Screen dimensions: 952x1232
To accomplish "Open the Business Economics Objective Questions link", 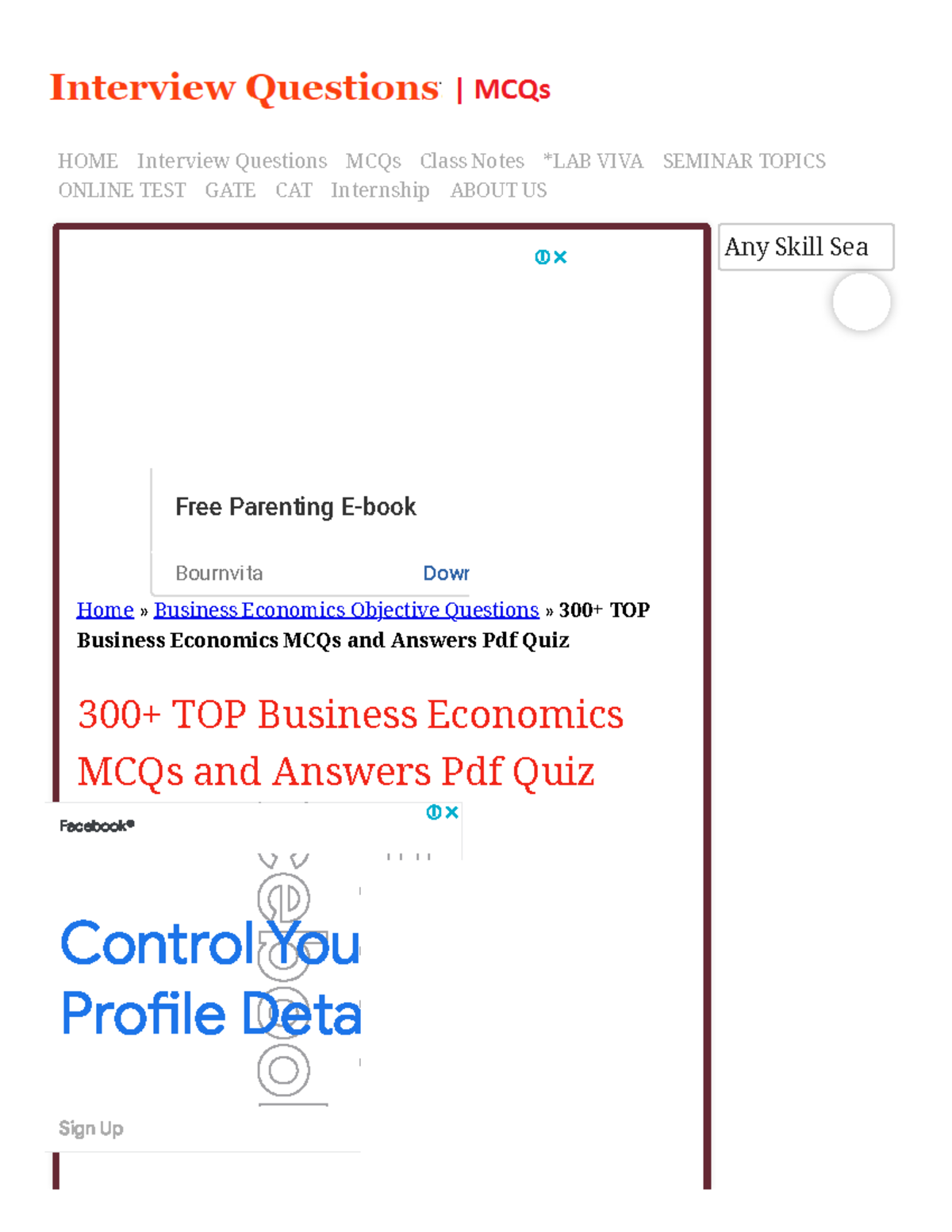I will (x=346, y=609).
